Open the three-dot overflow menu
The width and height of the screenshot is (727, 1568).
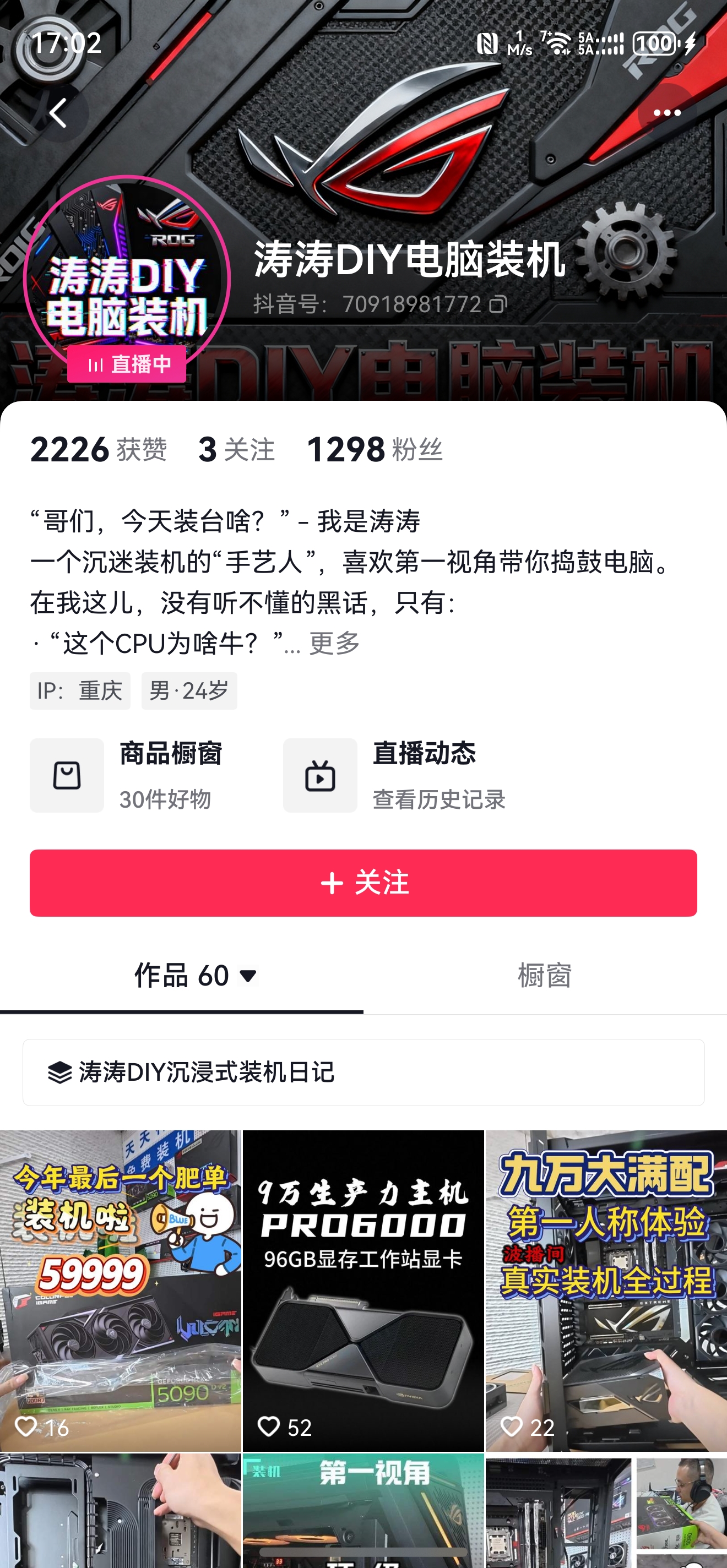(x=667, y=113)
